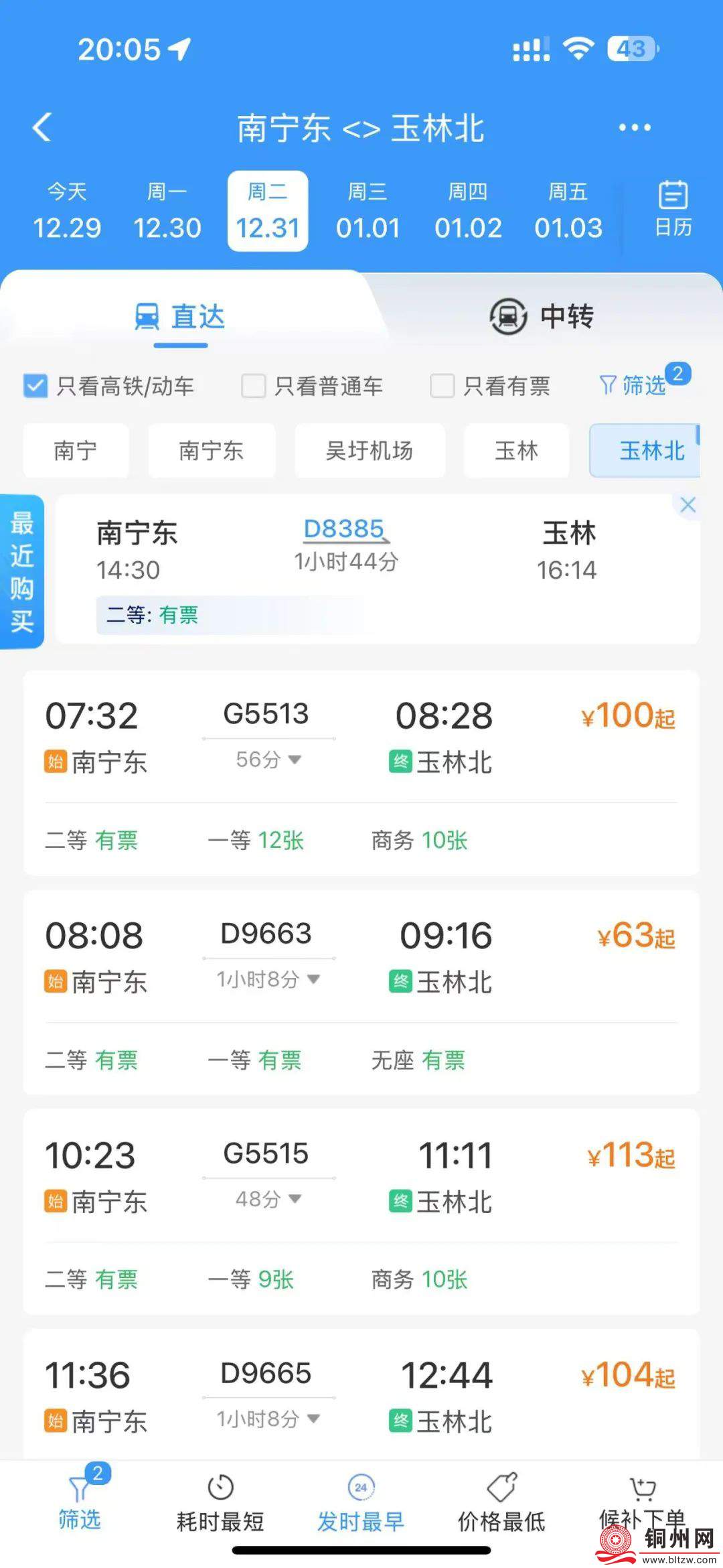Select date 周一 12.30
Viewport: 723px width, 1568px height.
pyautogui.click(x=167, y=211)
